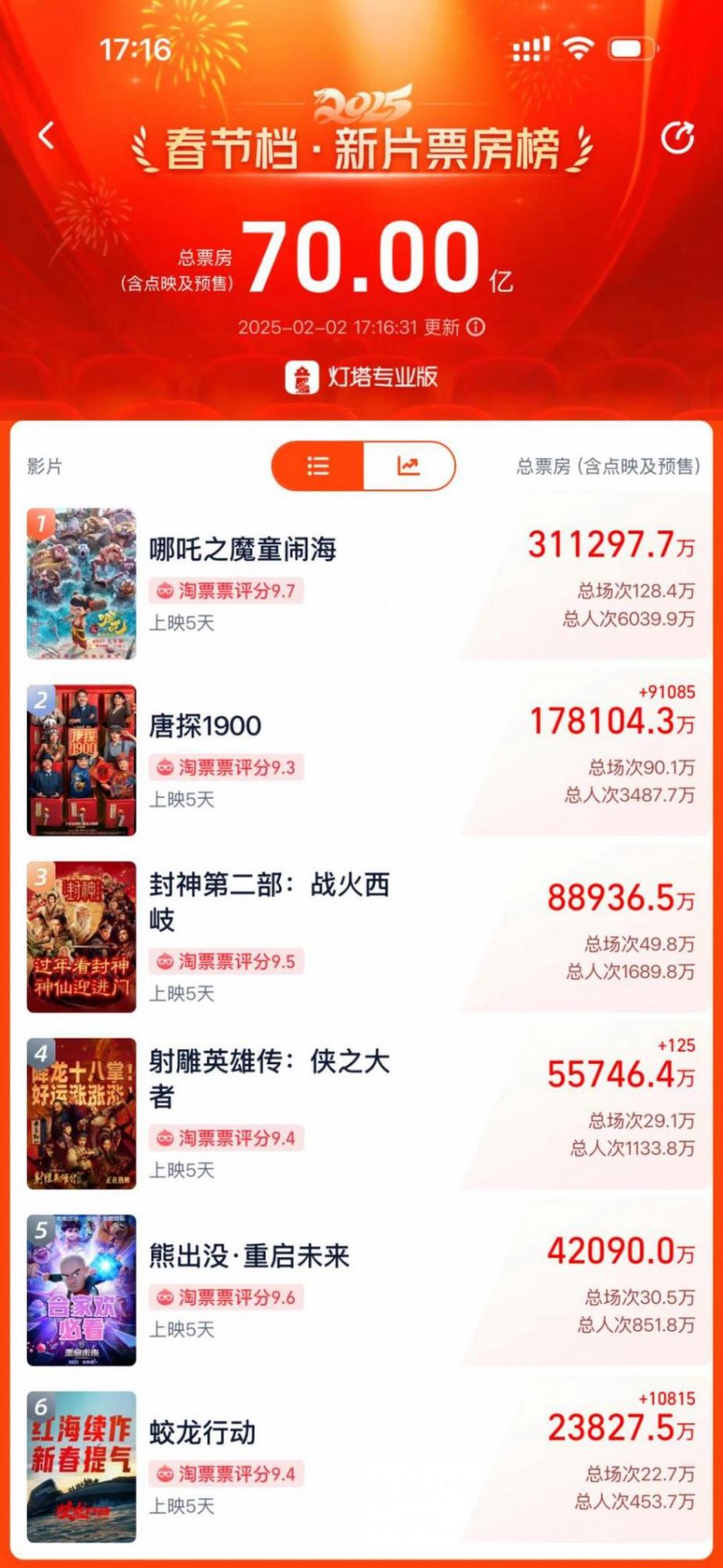This screenshot has height=1568, width=723.
Task: Open 熊出没·重启未来 movie details
Action: 249,1256
